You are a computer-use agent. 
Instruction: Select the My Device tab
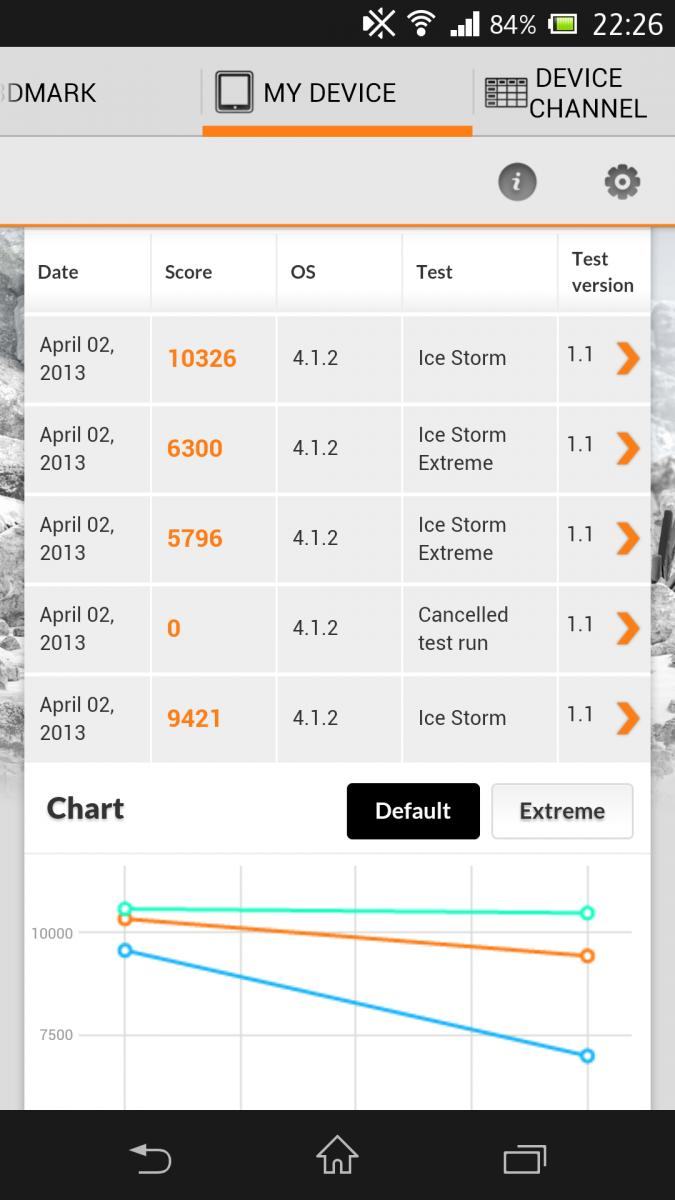[x=337, y=92]
